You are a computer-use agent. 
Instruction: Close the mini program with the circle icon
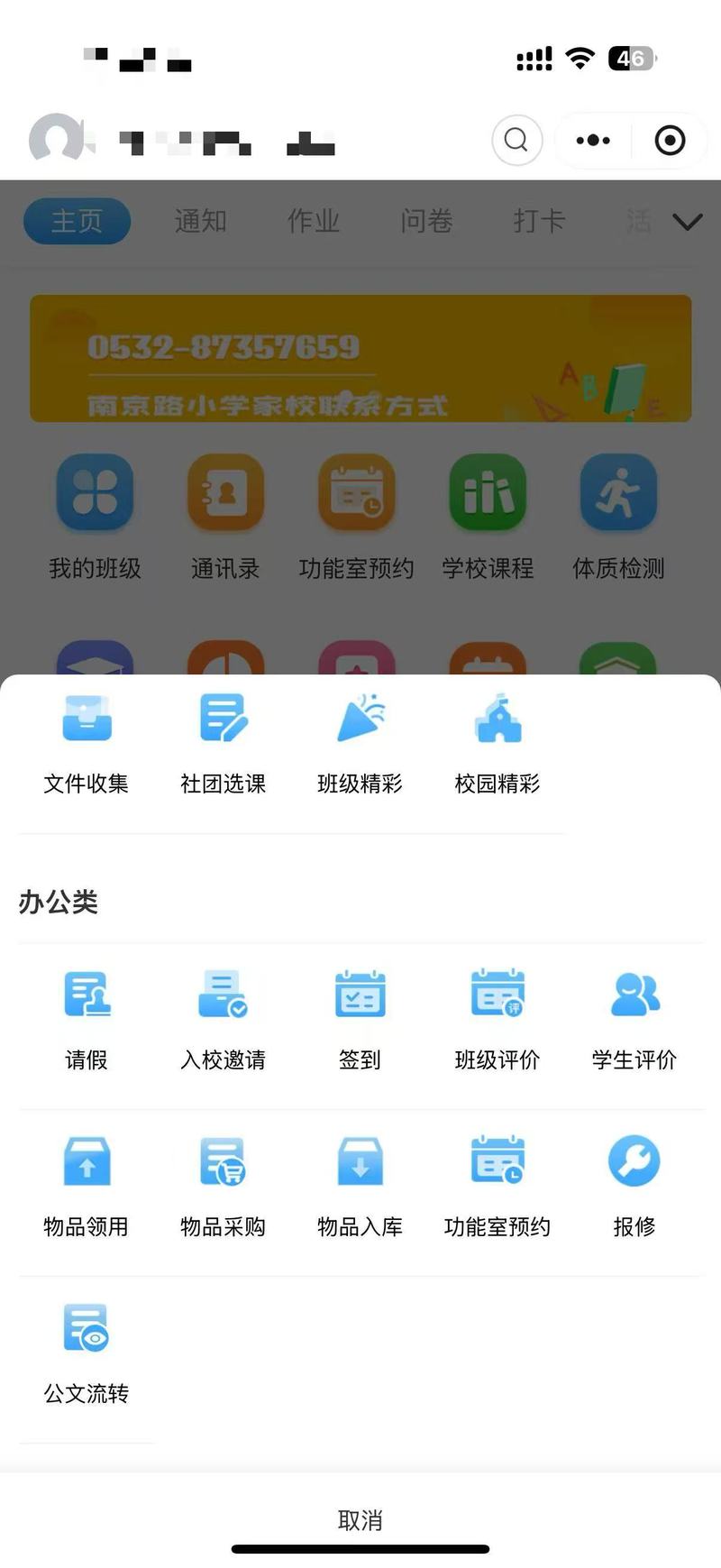coord(670,140)
